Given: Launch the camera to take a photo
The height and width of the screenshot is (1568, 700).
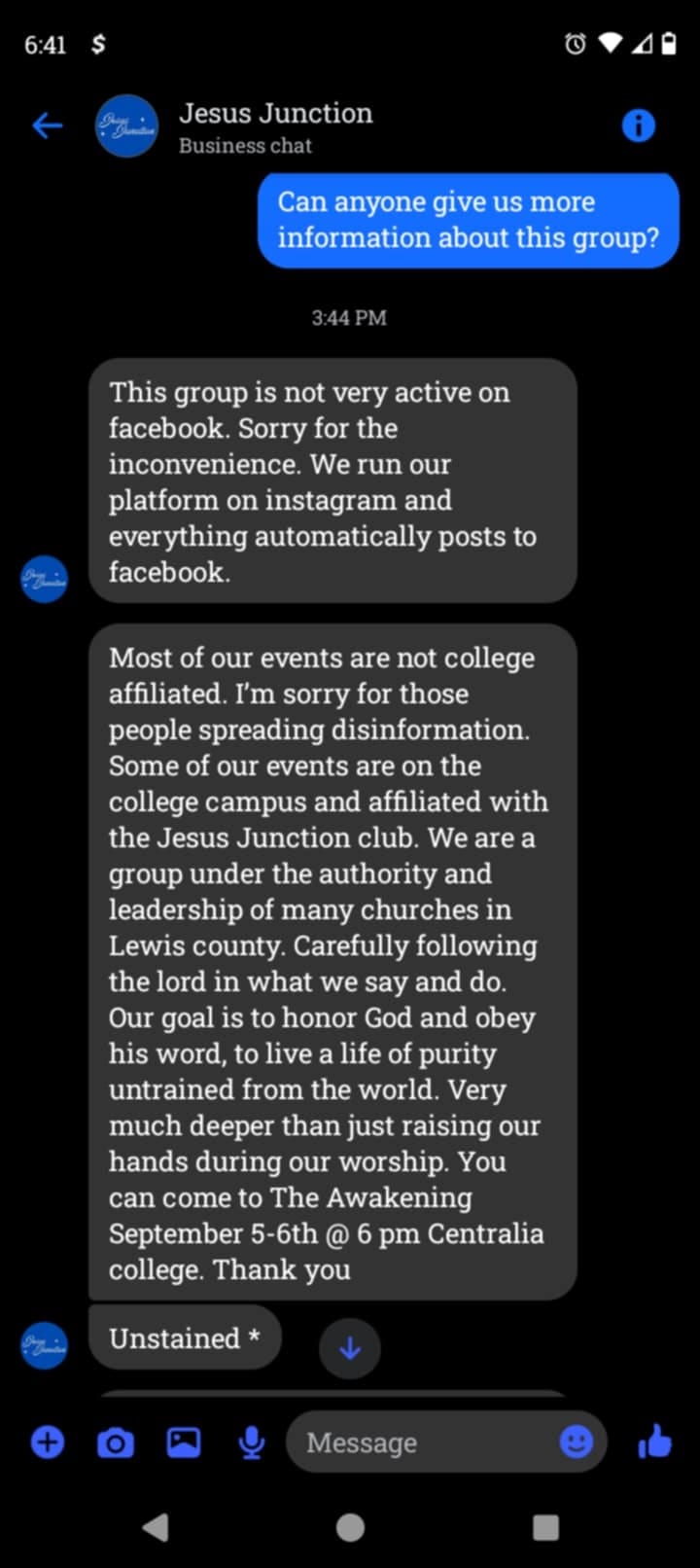Looking at the screenshot, I should (116, 1443).
